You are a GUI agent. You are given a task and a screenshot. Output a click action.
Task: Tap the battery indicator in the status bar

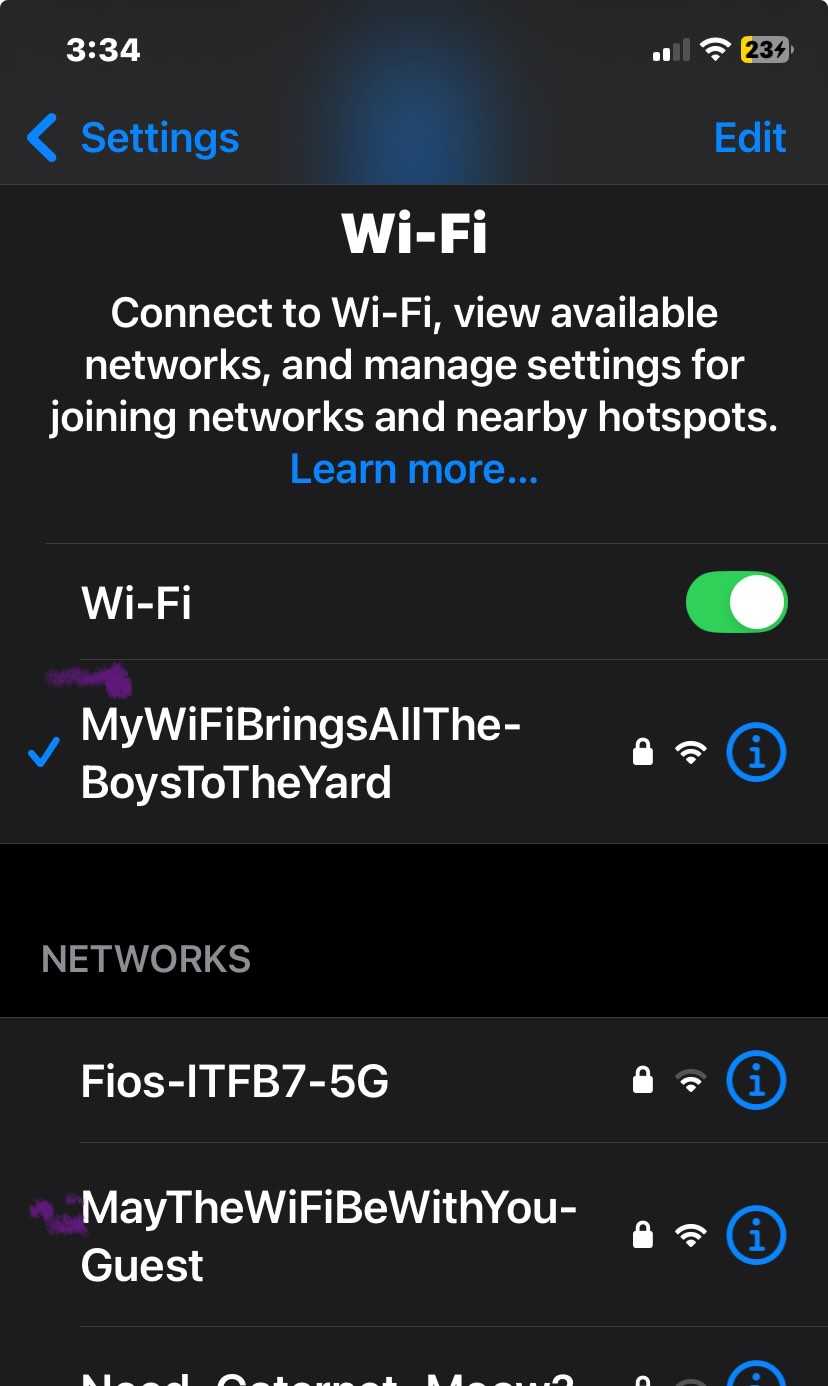(x=762, y=49)
